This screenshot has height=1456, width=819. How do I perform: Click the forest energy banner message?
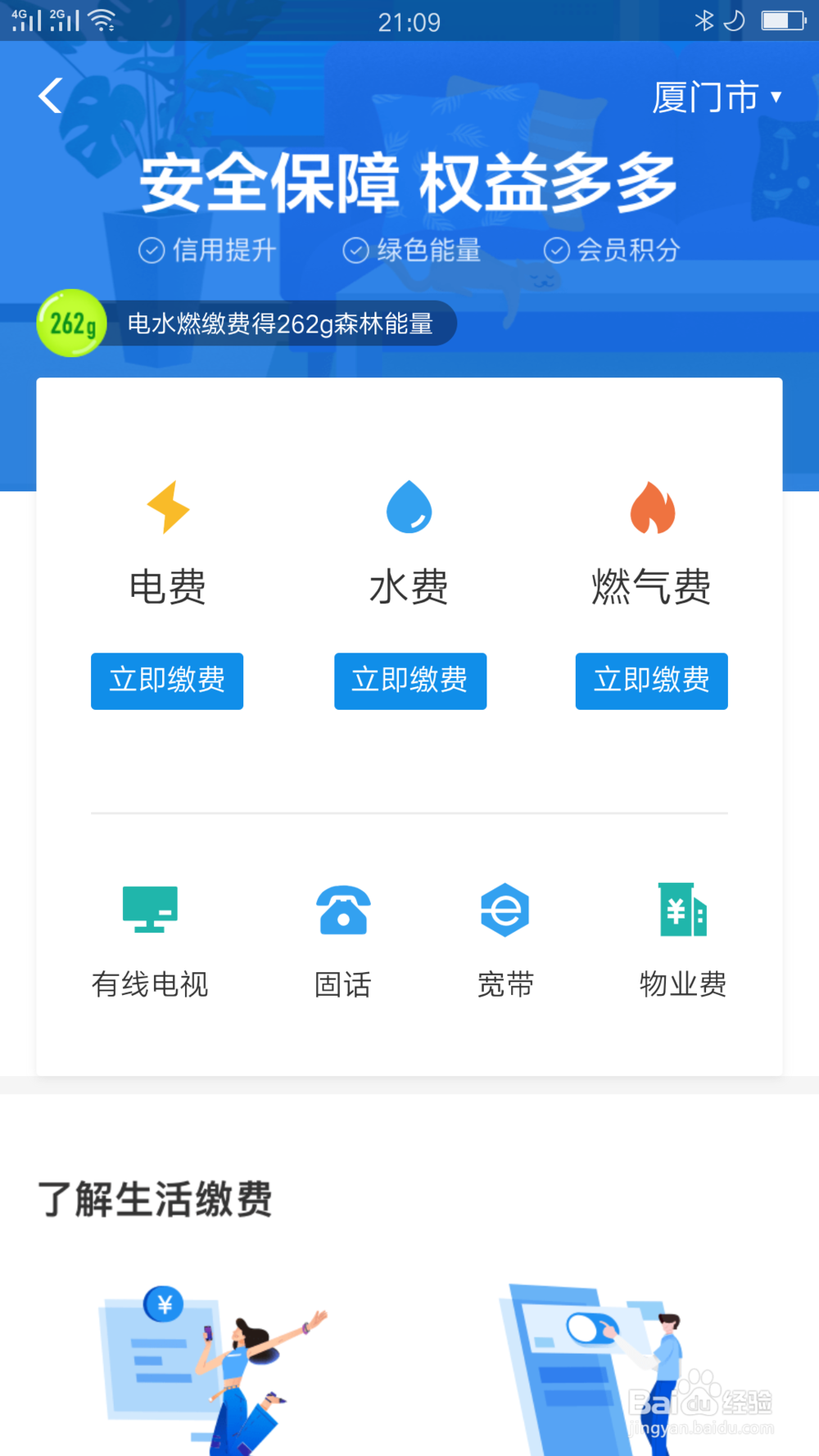pos(283,324)
